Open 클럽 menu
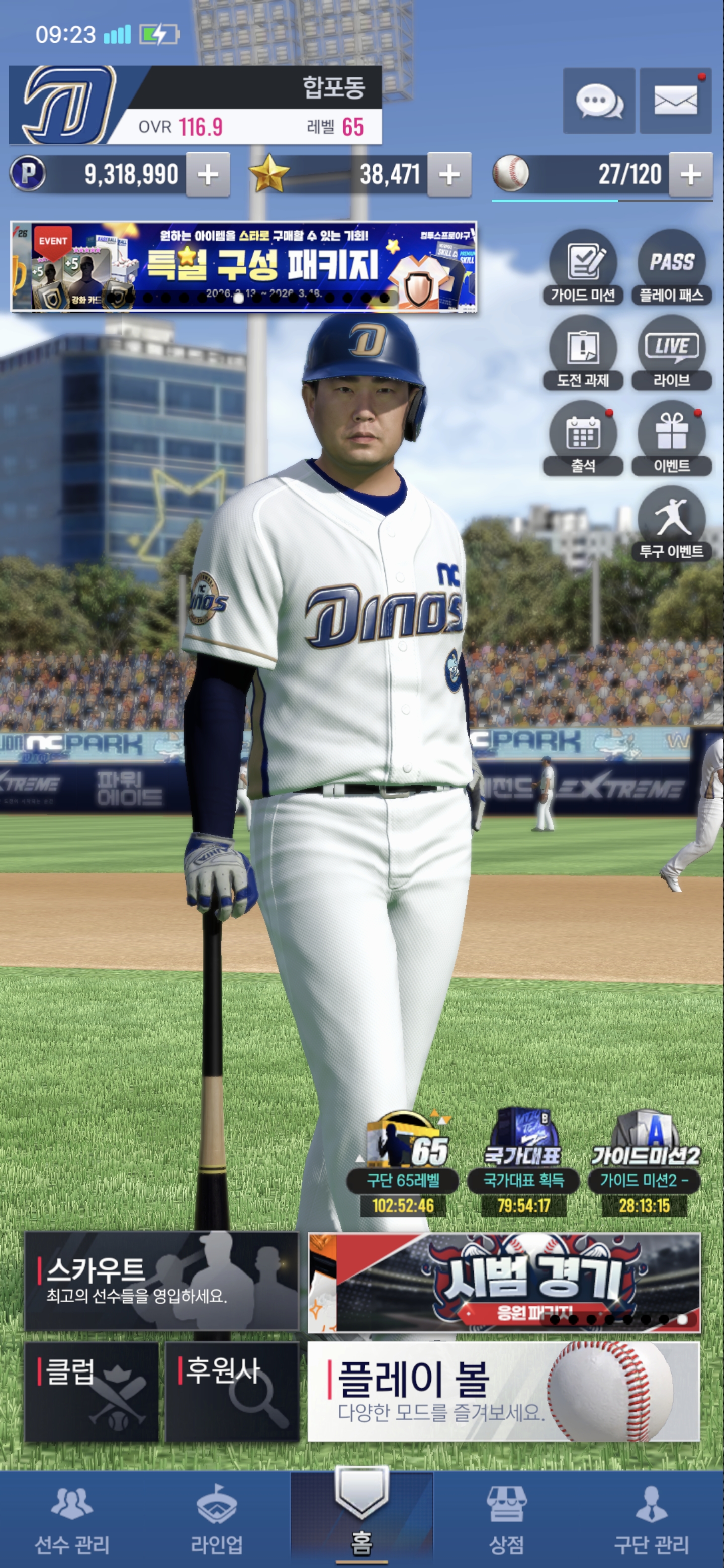Viewport: 724px width, 1568px height. pos(92,1392)
